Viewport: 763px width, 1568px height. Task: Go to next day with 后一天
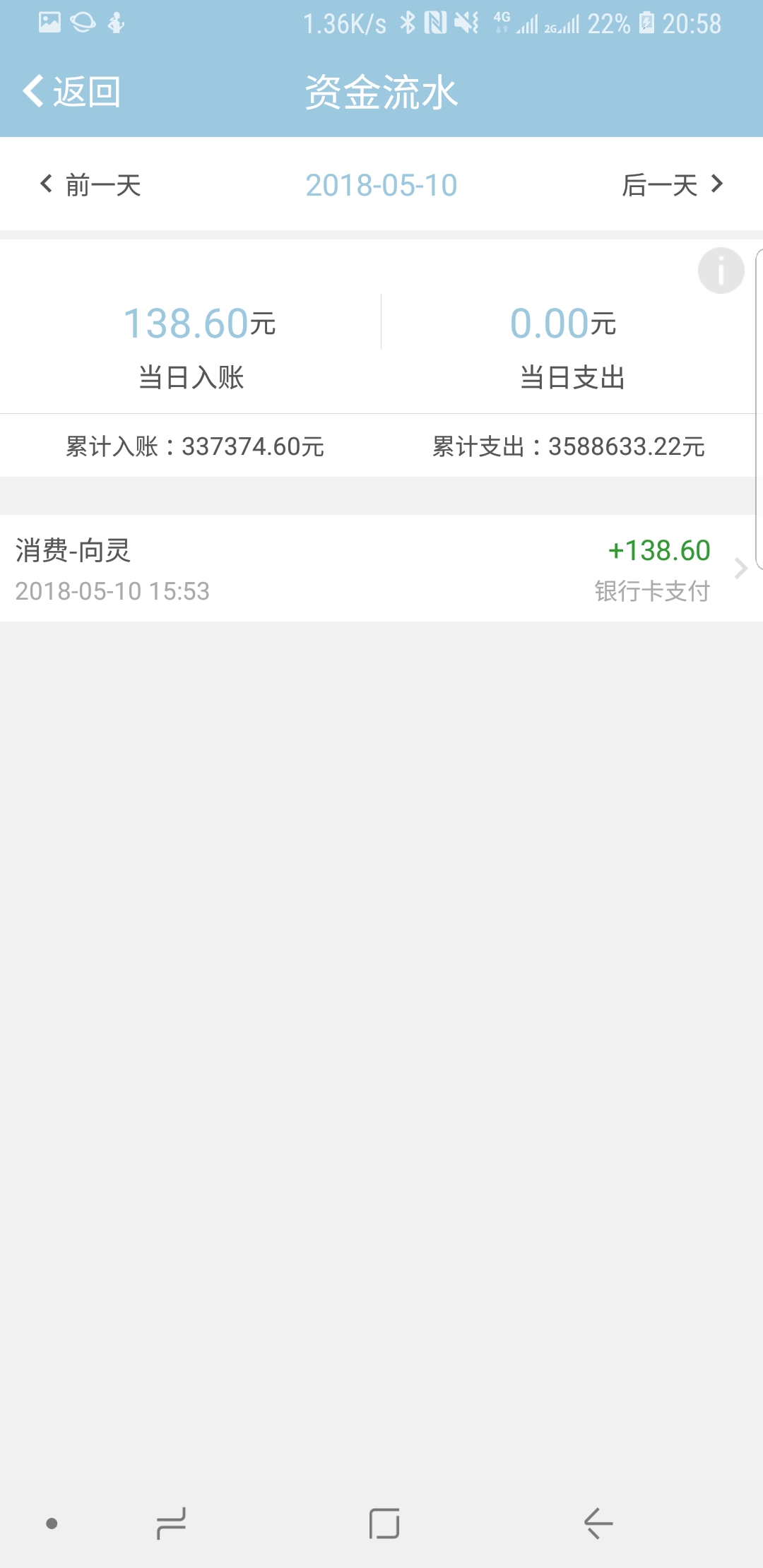tap(673, 185)
